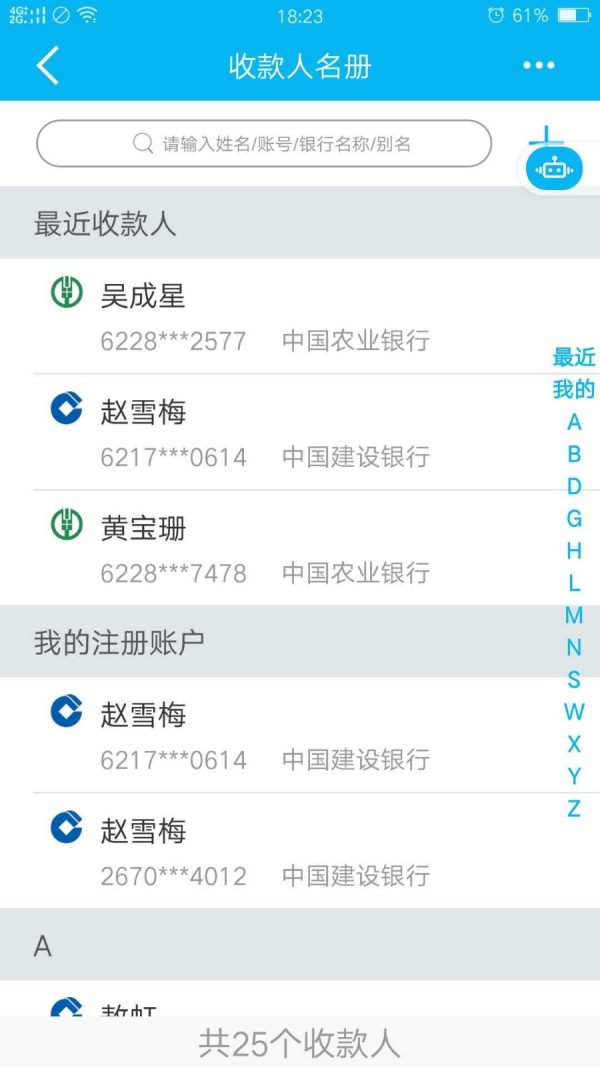
Task: Jump to letter H in the index
Action: (574, 551)
